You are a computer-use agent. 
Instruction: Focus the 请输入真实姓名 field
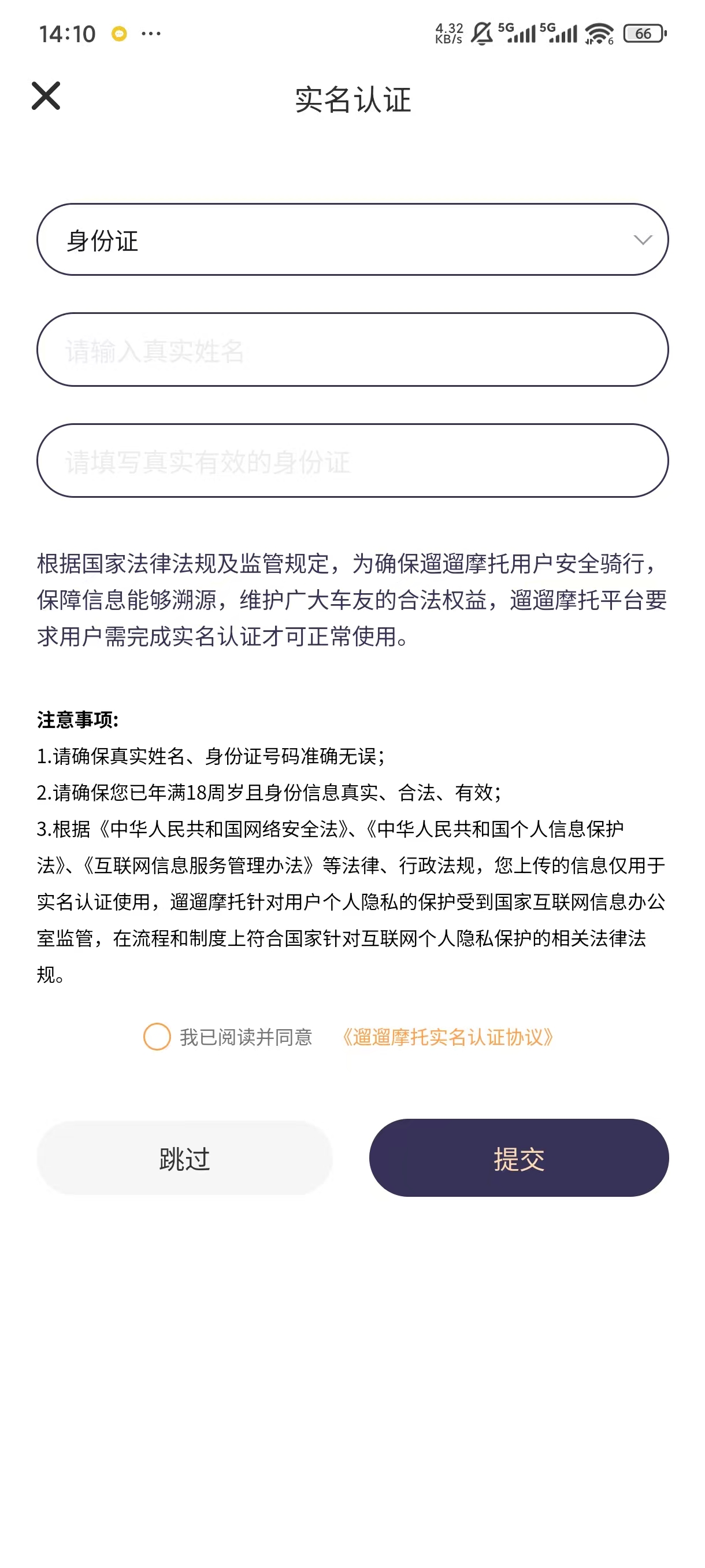click(x=352, y=350)
